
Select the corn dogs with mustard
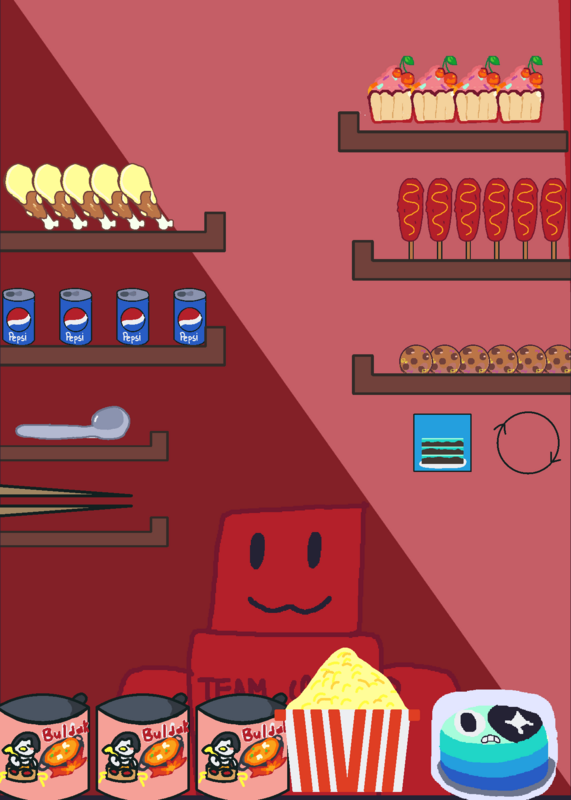pos(482,218)
